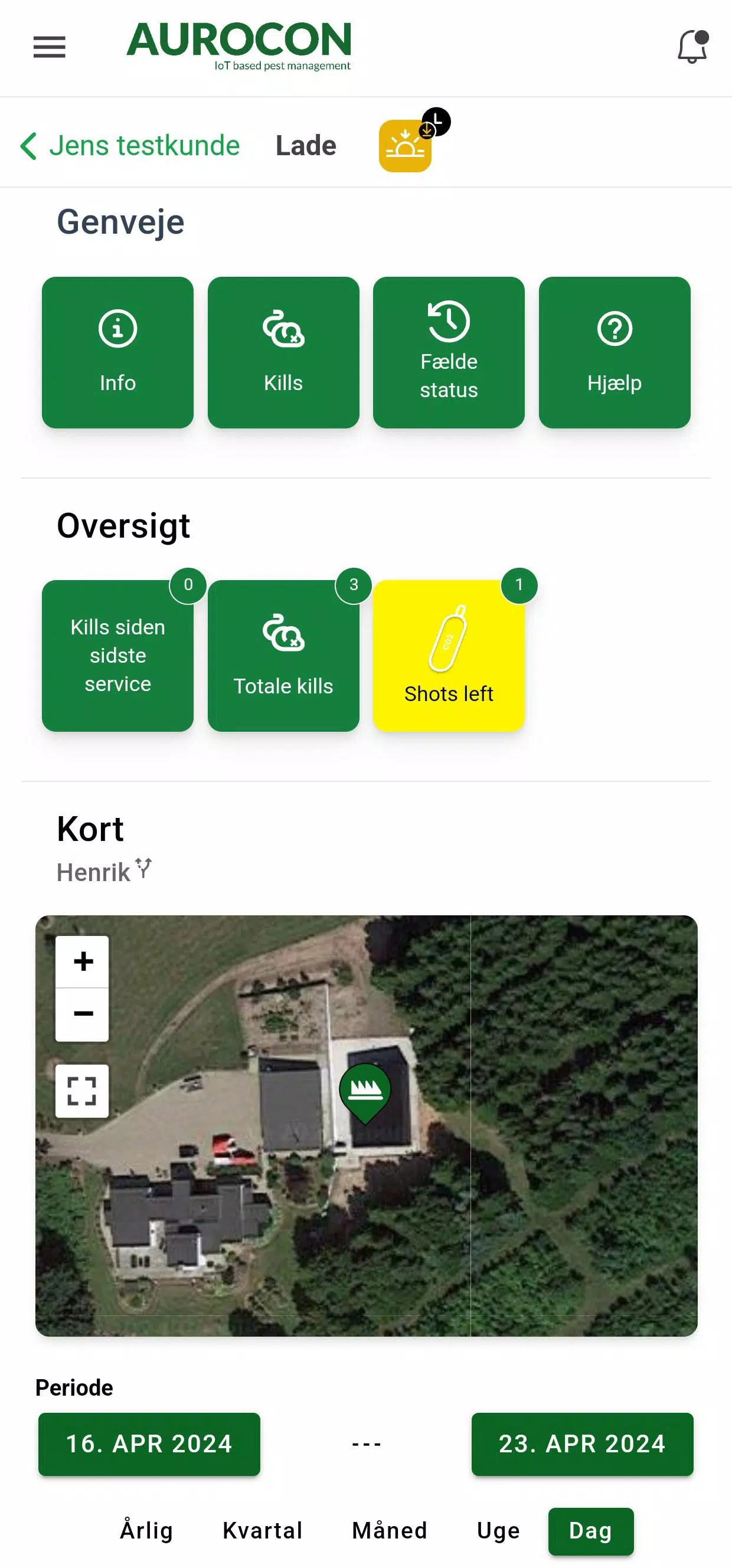Open the Totale kills card
This screenshot has height=1568, width=732.
pos(283,656)
